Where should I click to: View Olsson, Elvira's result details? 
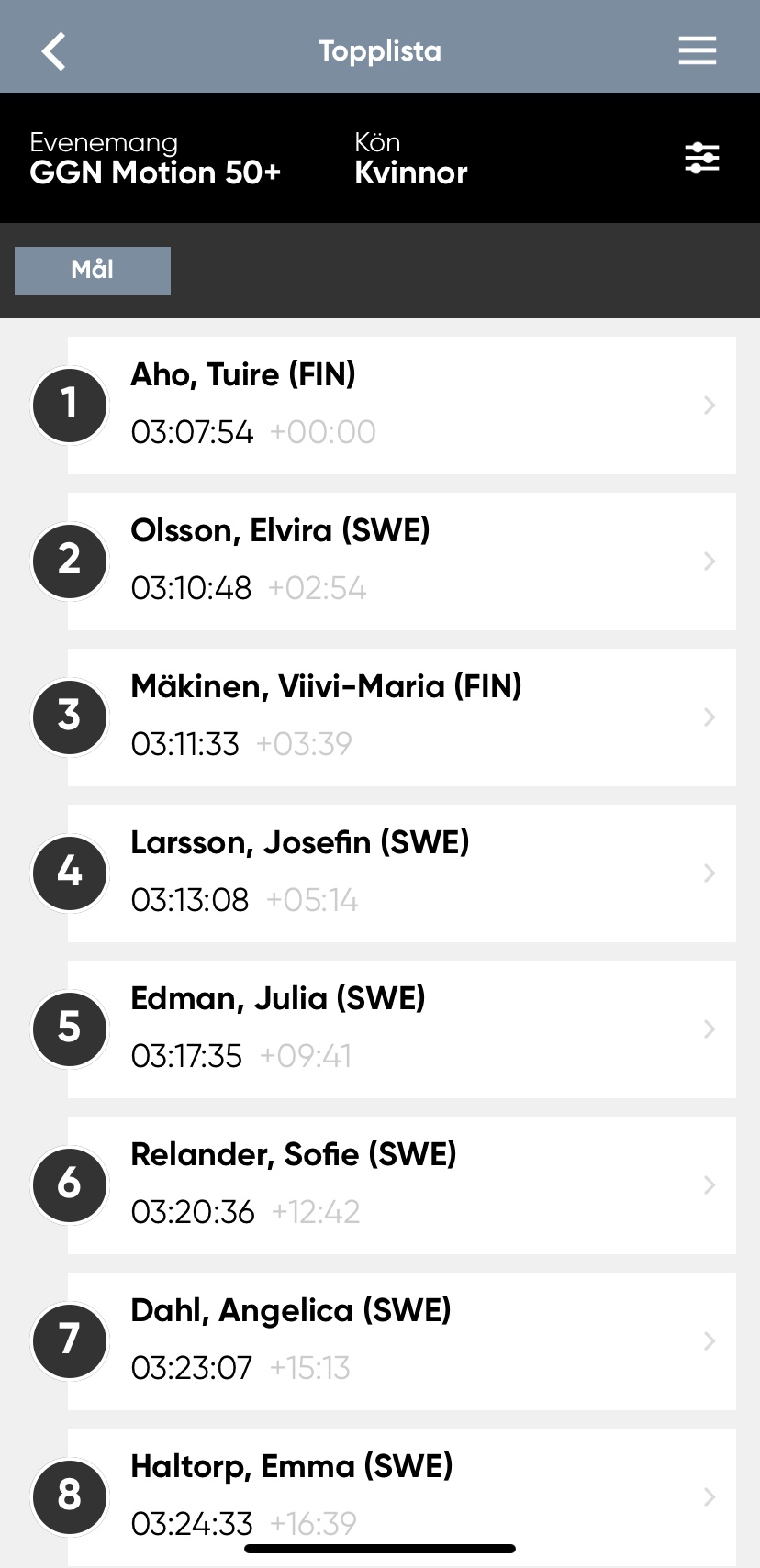401,561
